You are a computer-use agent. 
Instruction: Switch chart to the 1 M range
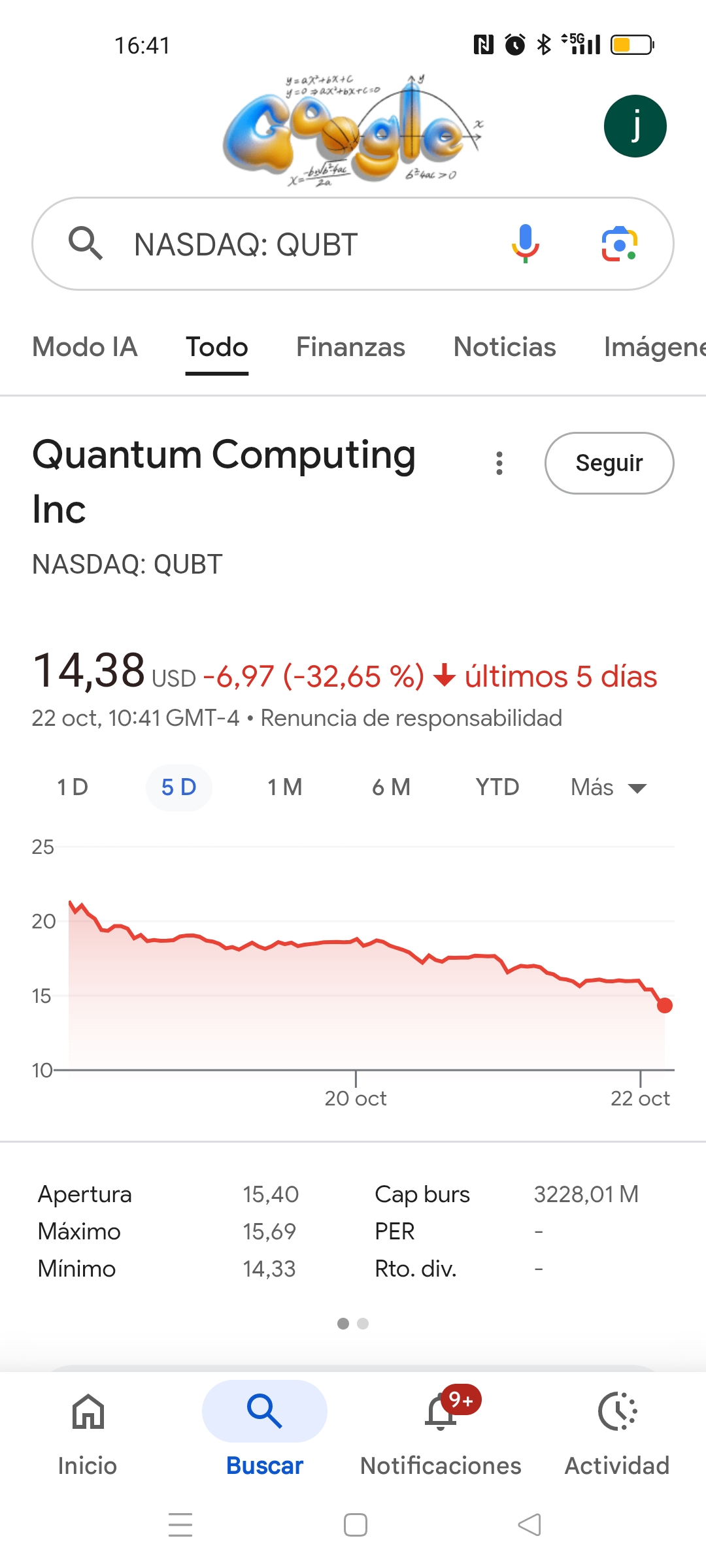pyautogui.click(x=284, y=787)
